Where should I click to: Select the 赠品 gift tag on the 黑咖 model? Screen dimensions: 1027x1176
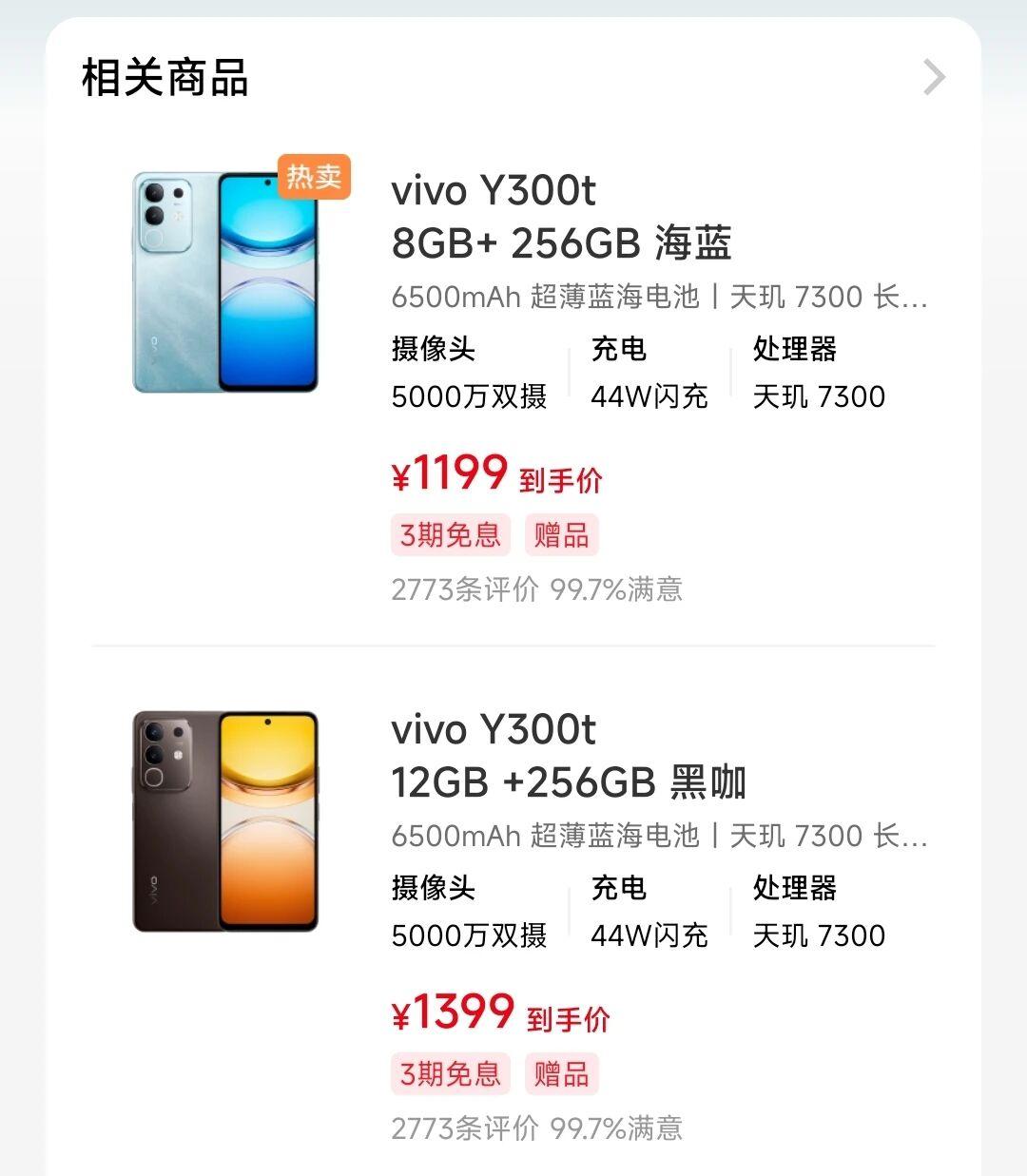pyautogui.click(x=561, y=1072)
